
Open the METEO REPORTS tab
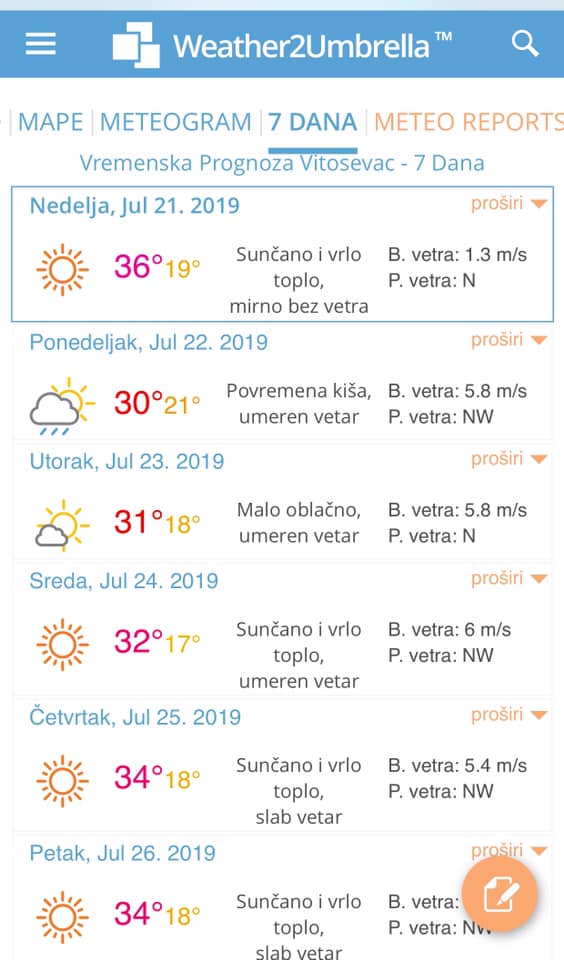[x=468, y=122]
